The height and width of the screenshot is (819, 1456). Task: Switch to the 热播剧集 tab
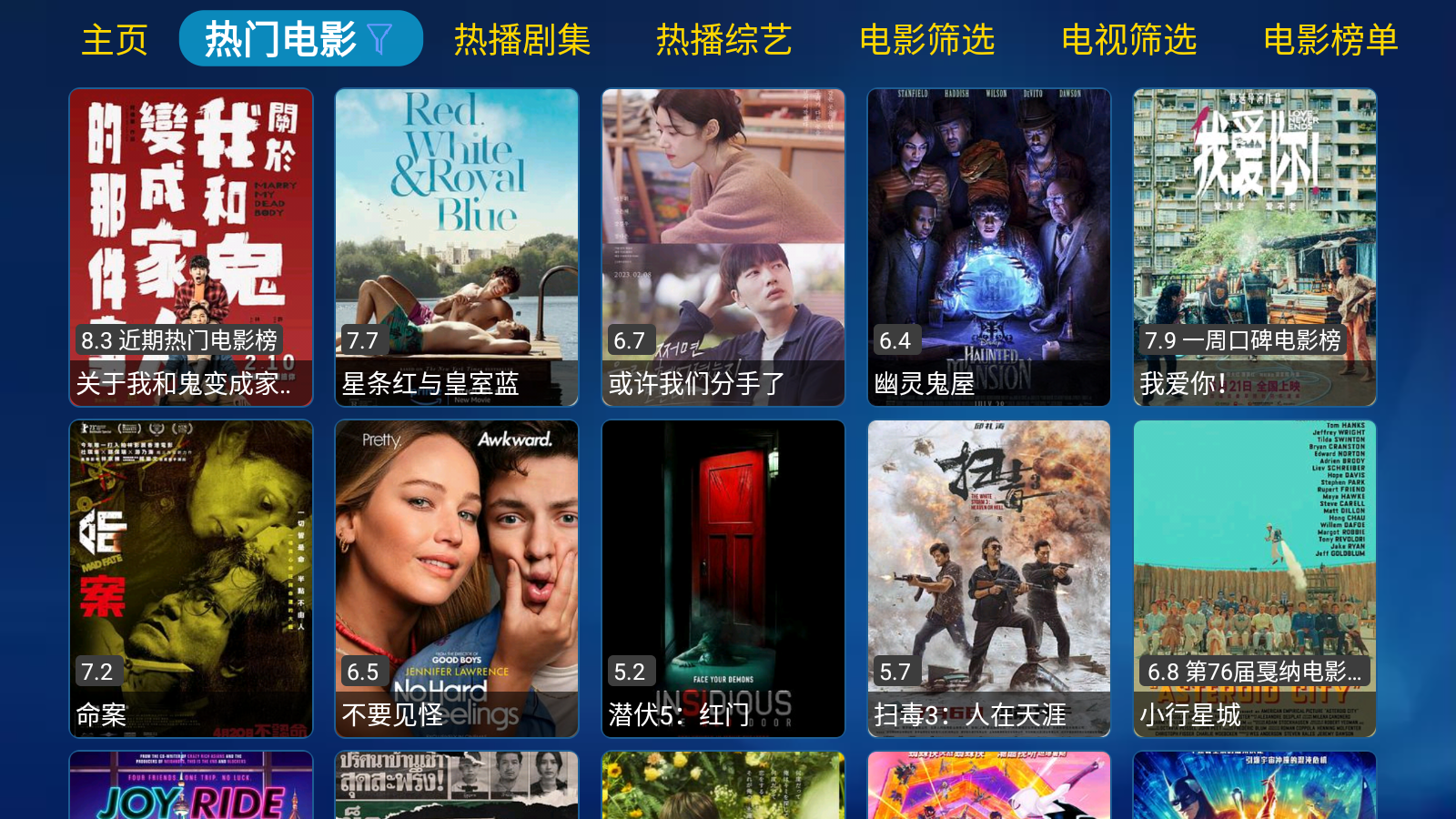(x=522, y=40)
